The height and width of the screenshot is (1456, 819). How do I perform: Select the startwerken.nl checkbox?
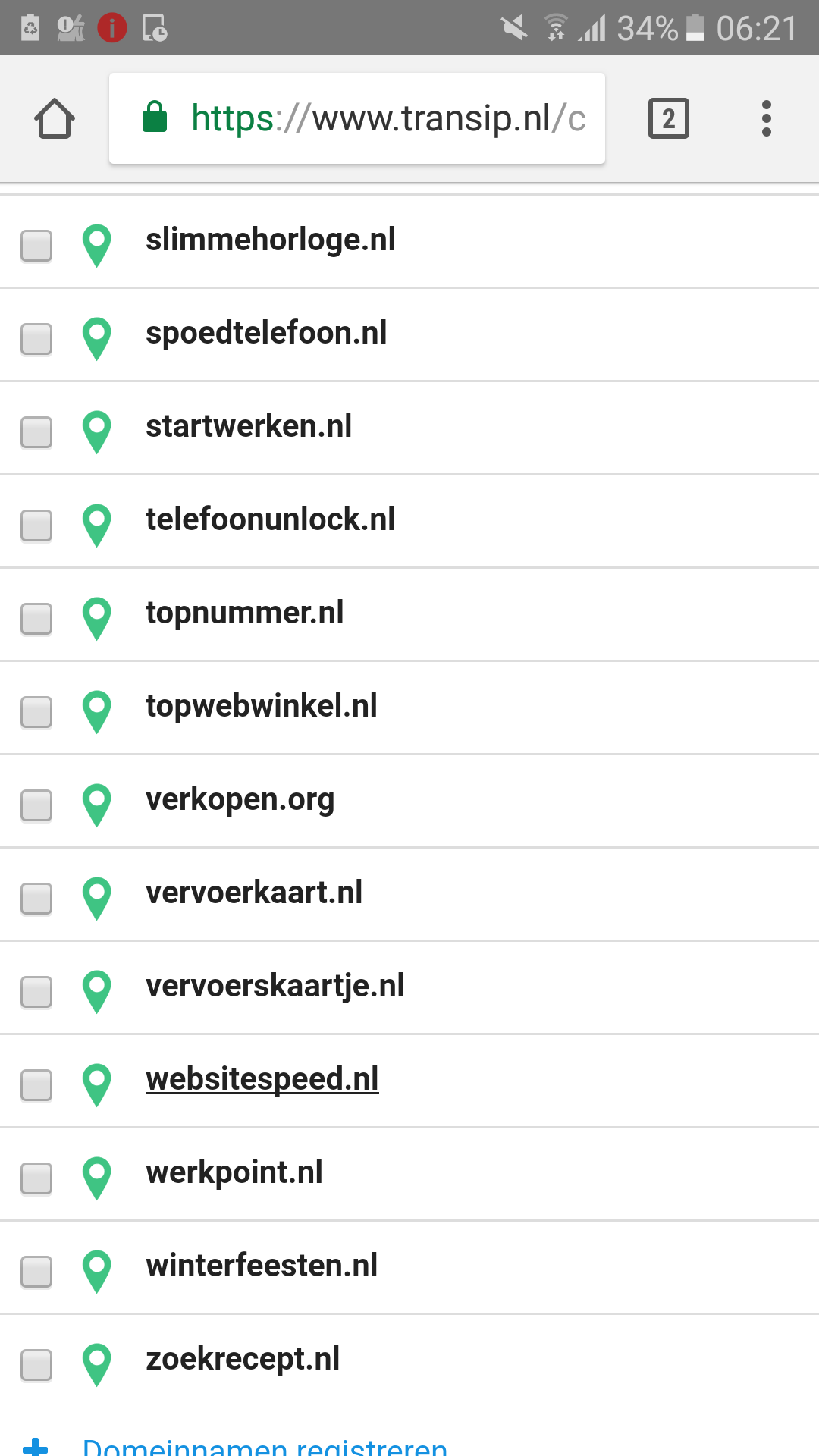pyautogui.click(x=36, y=432)
